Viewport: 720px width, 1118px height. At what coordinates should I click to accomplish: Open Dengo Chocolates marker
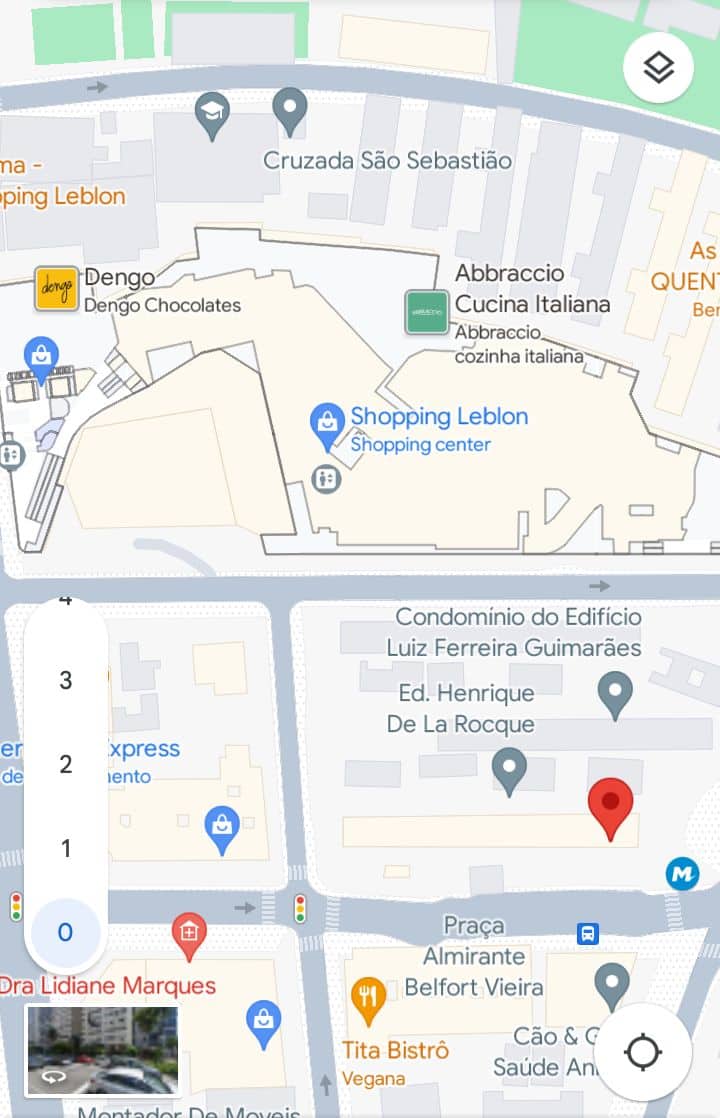click(56, 289)
